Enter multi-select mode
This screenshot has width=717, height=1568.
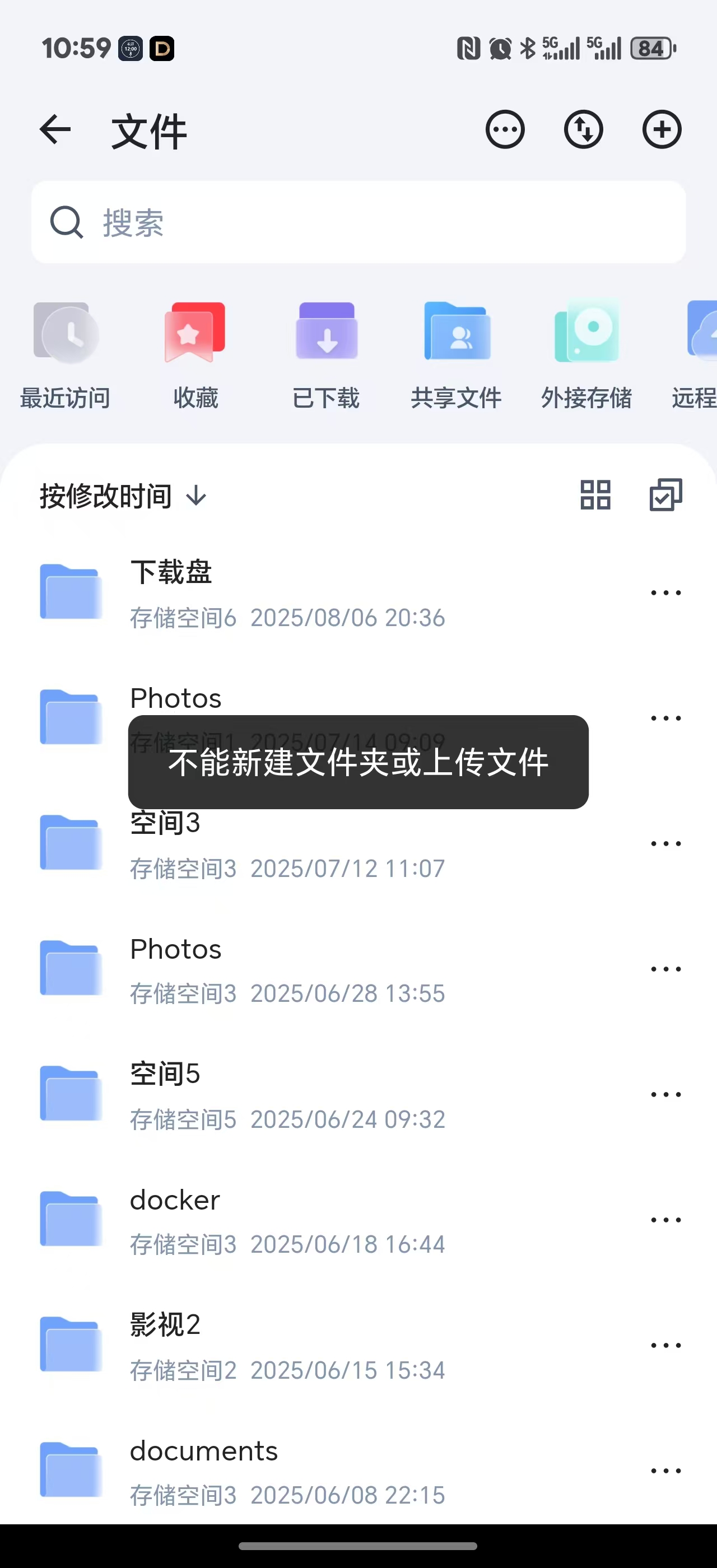click(665, 495)
